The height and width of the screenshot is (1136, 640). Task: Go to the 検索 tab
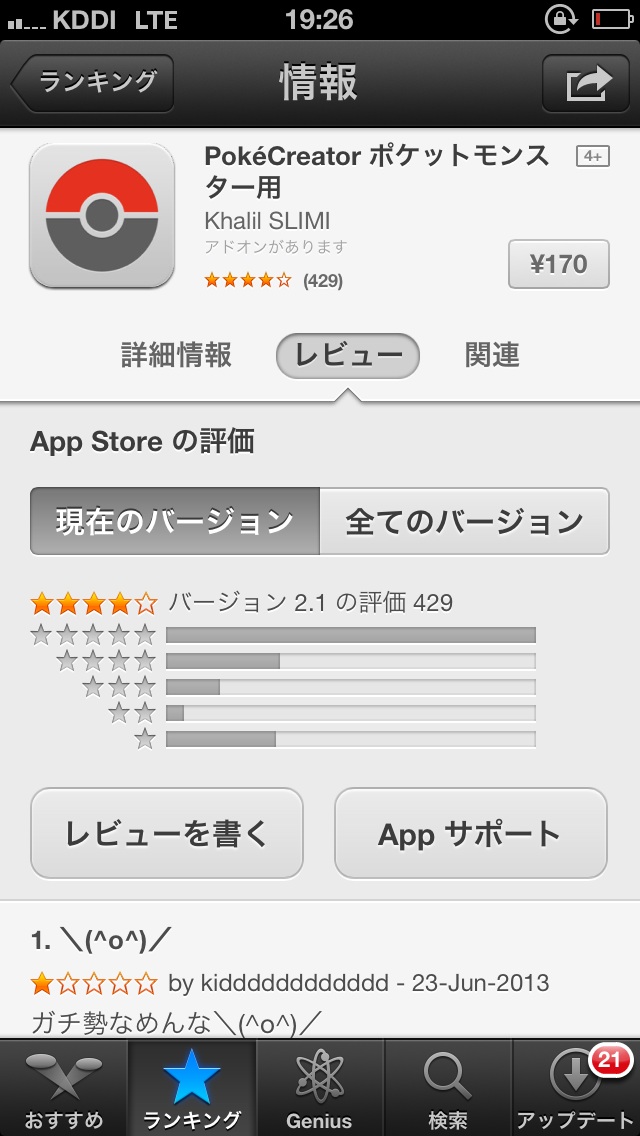448,1088
